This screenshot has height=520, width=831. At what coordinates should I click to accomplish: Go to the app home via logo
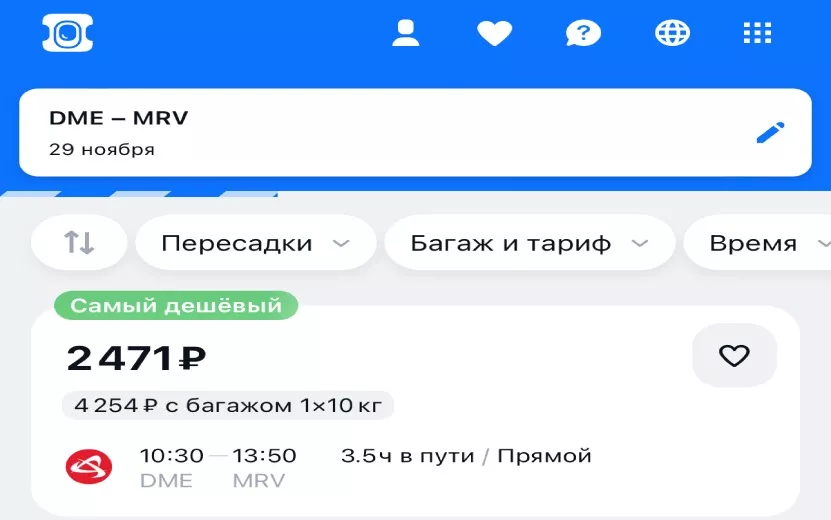pyautogui.click(x=67, y=33)
